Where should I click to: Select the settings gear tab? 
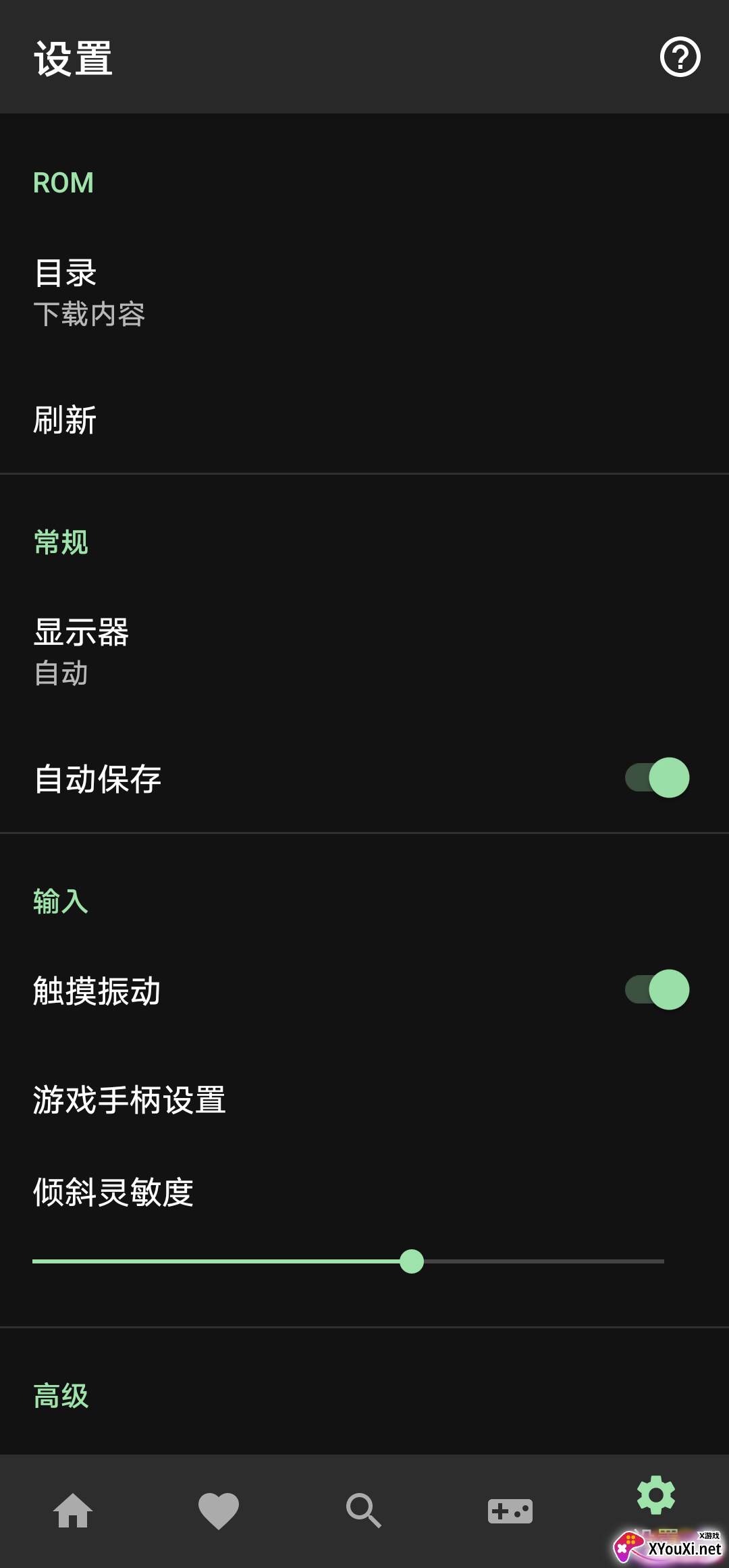click(x=656, y=1496)
